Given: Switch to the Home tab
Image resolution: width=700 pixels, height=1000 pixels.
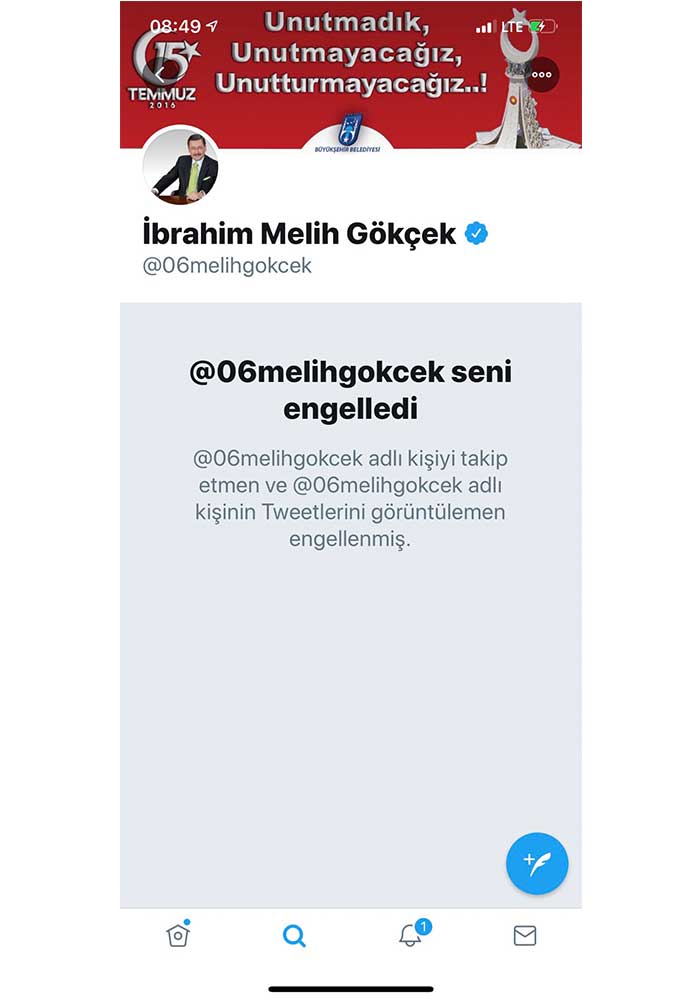Looking at the screenshot, I should coord(178,935).
